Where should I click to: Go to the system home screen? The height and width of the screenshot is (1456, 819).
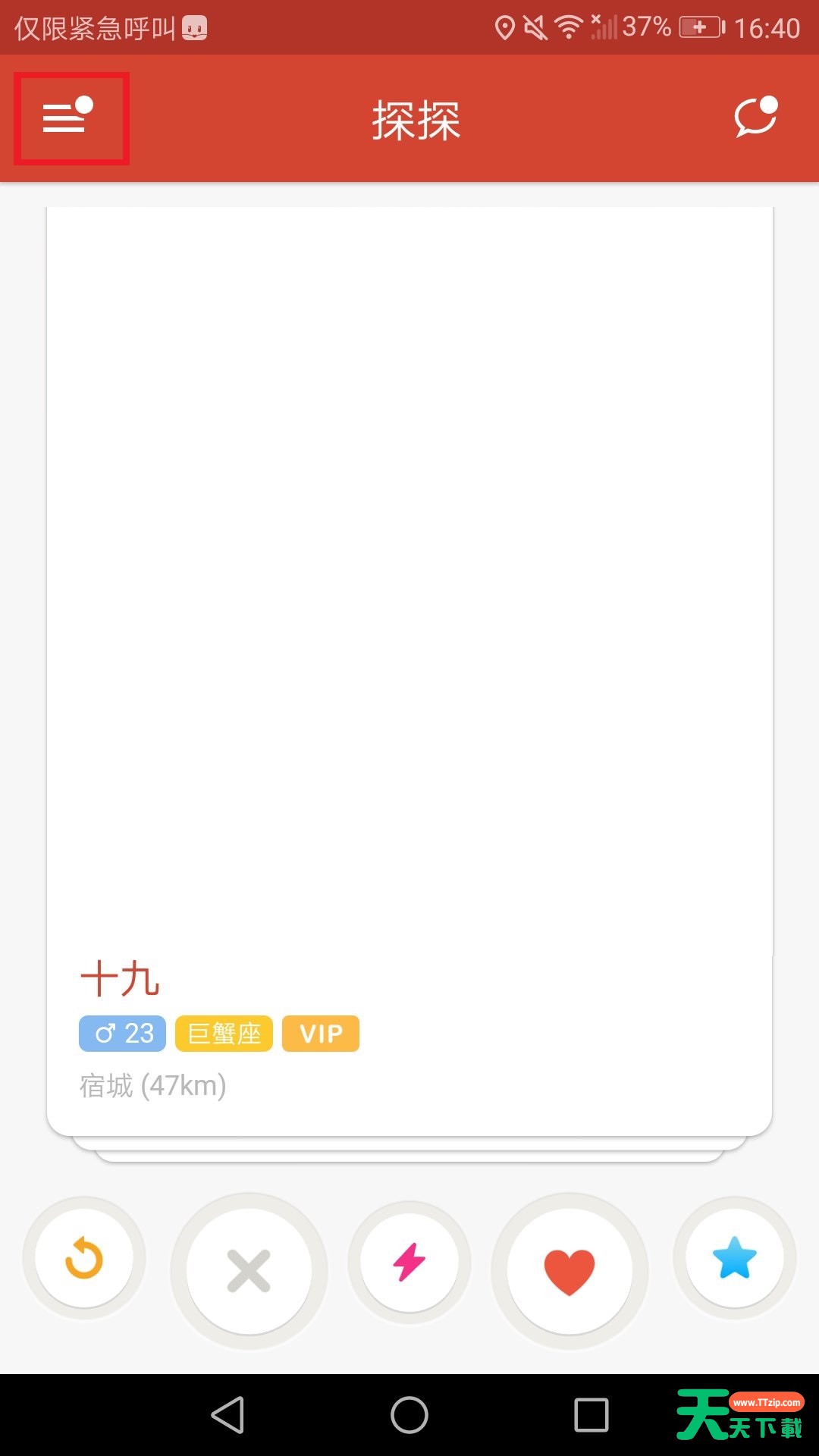point(409,1415)
